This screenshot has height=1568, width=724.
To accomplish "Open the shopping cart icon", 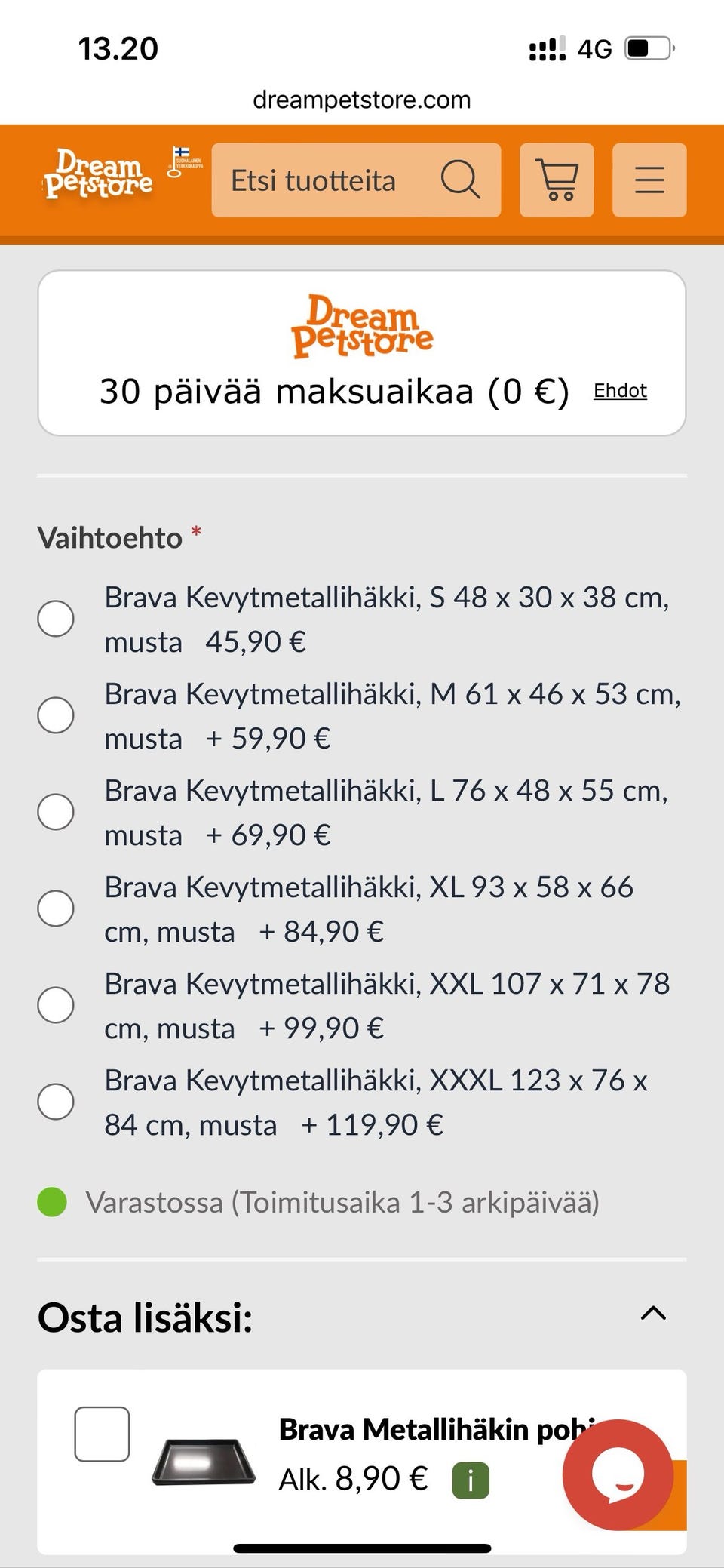I will coord(557,181).
